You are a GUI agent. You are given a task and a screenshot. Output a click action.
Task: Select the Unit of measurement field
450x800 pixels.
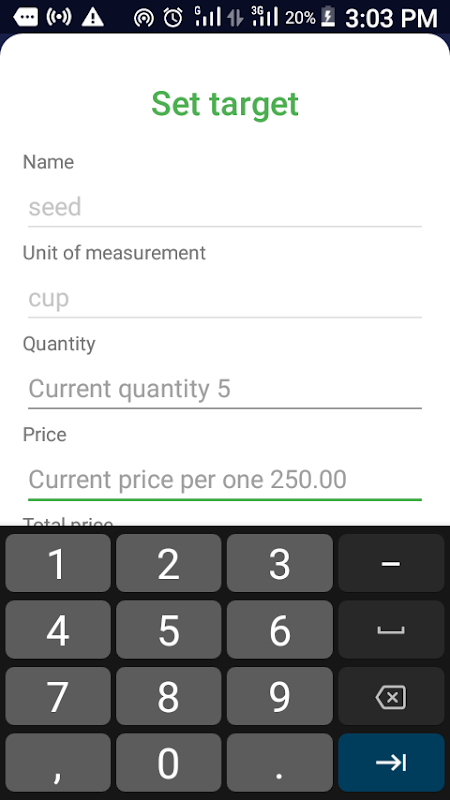(224, 298)
